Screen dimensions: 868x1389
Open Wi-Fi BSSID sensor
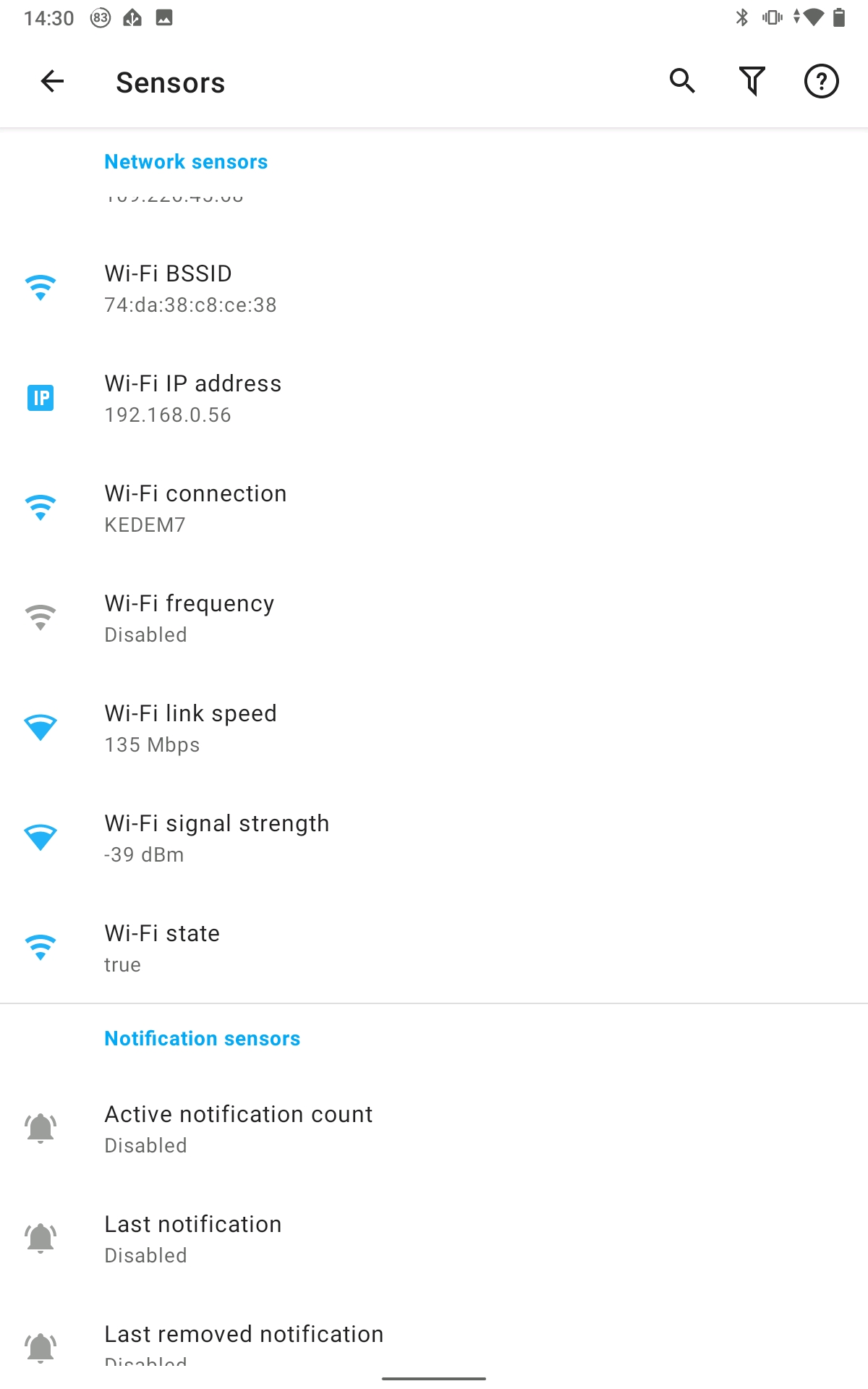click(434, 288)
